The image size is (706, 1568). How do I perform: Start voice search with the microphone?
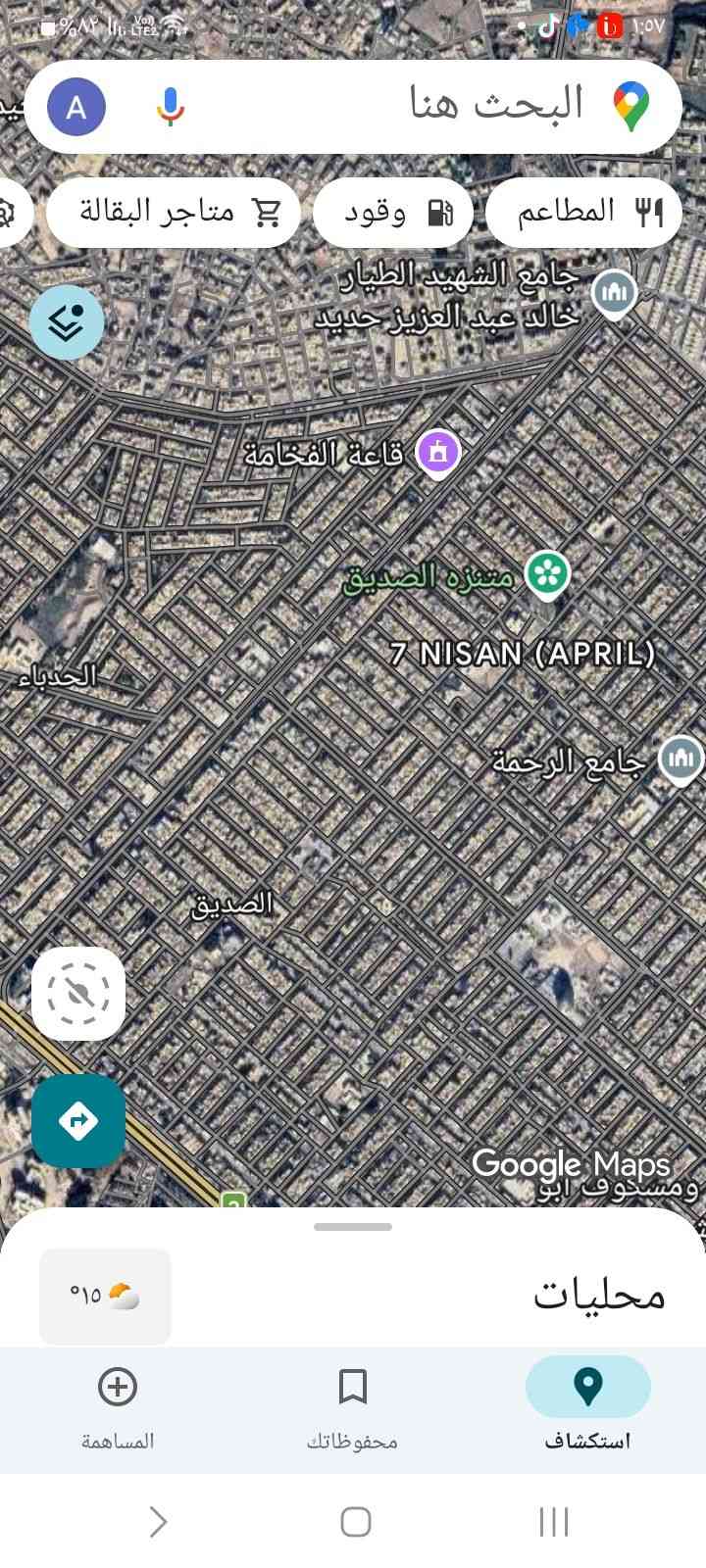click(x=171, y=107)
